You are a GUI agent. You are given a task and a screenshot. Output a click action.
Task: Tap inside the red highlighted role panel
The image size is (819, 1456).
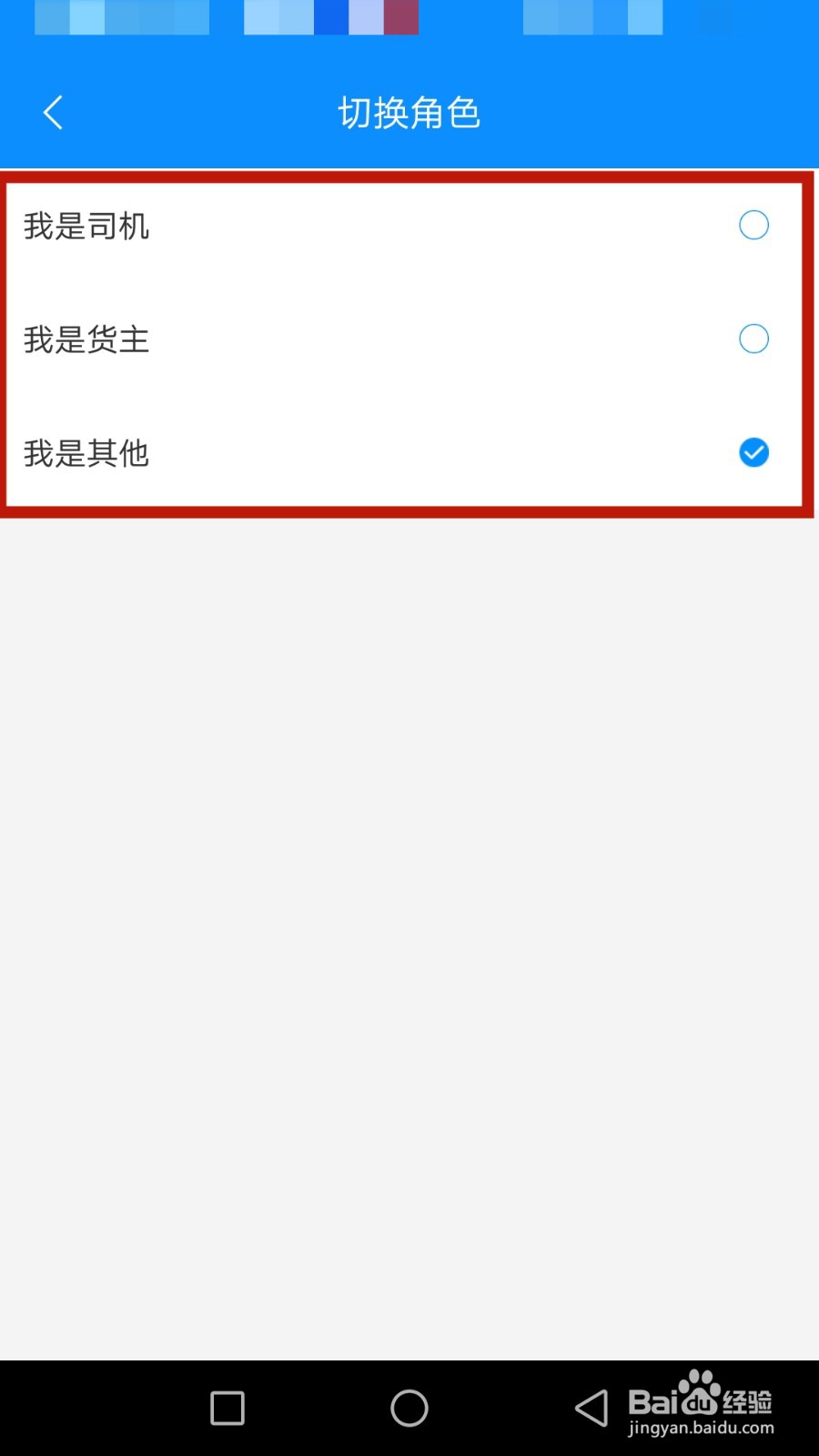(409, 341)
